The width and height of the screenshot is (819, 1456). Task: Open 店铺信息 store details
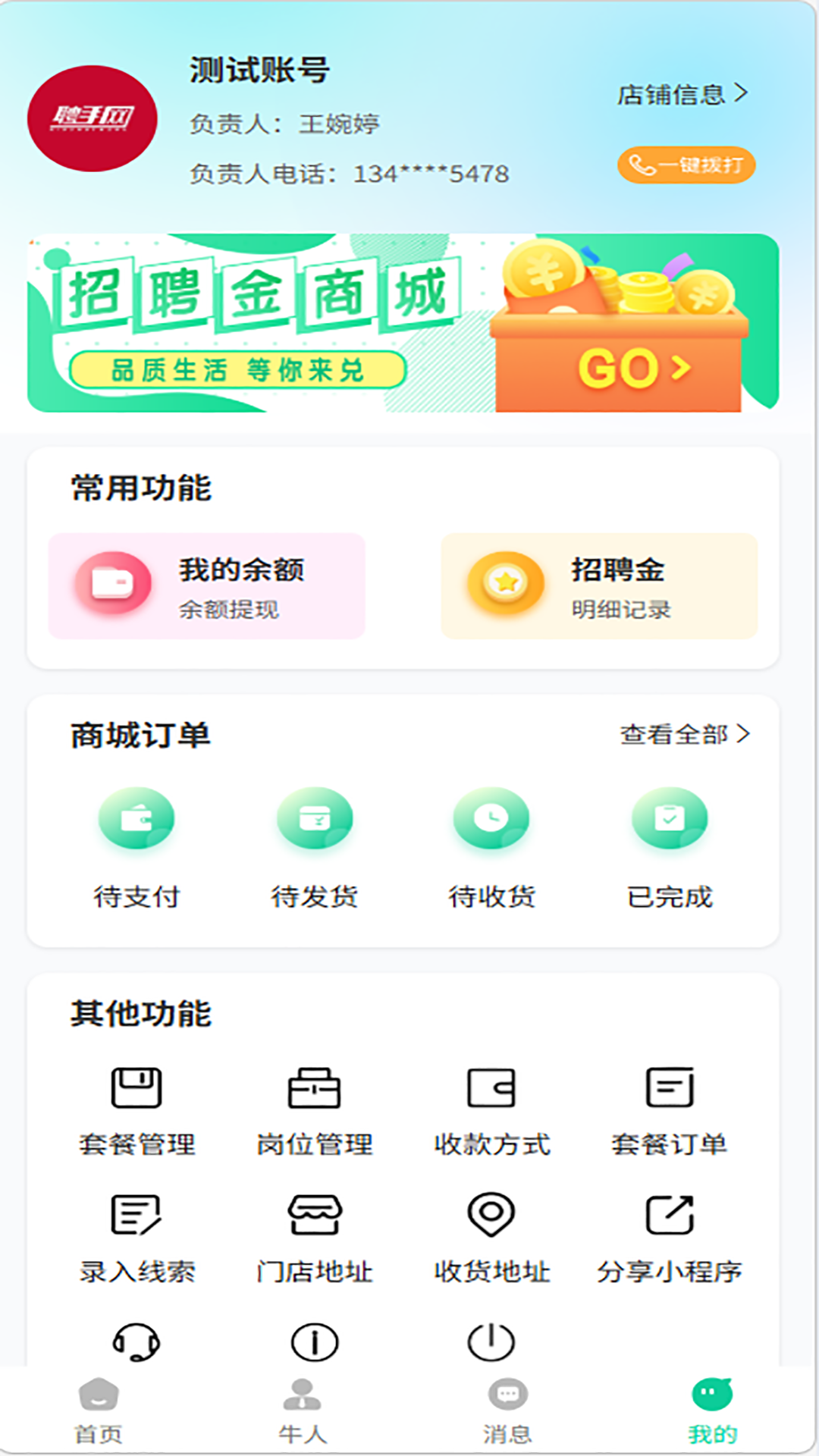[x=682, y=95]
